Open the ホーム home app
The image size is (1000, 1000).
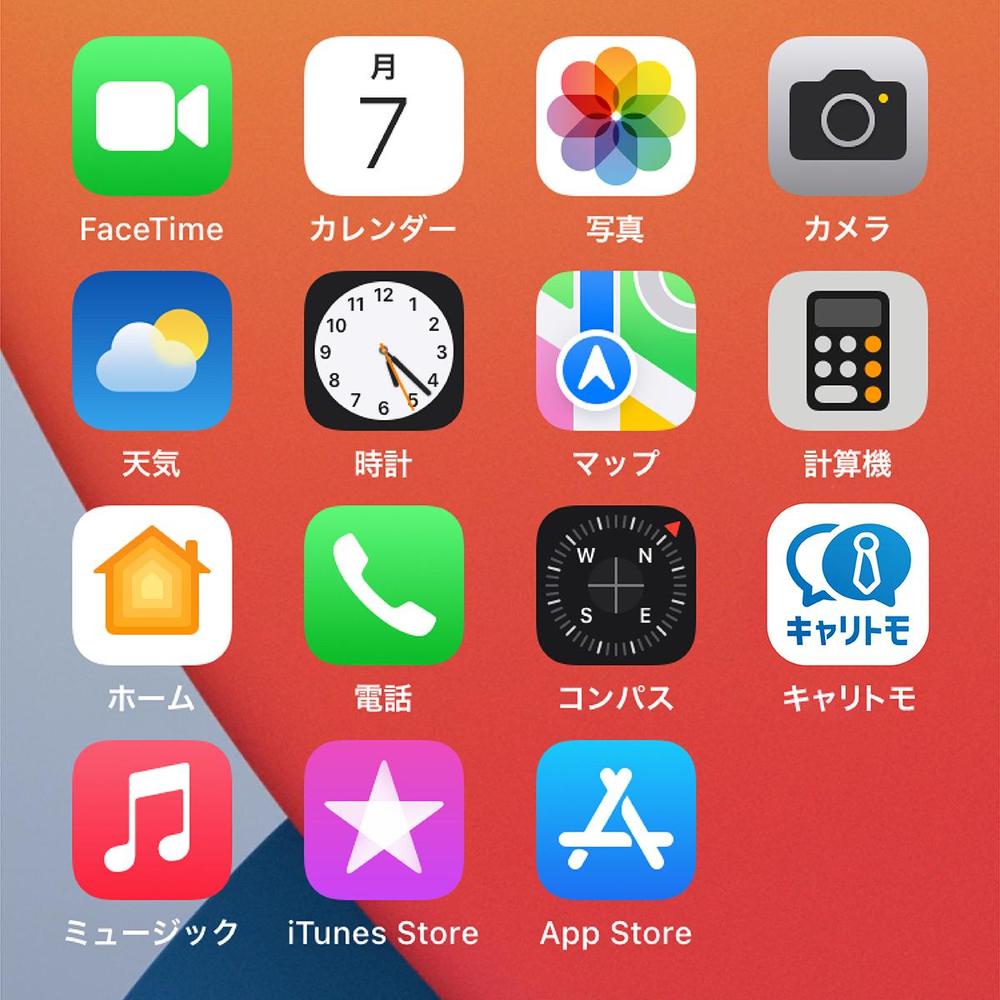pos(152,585)
